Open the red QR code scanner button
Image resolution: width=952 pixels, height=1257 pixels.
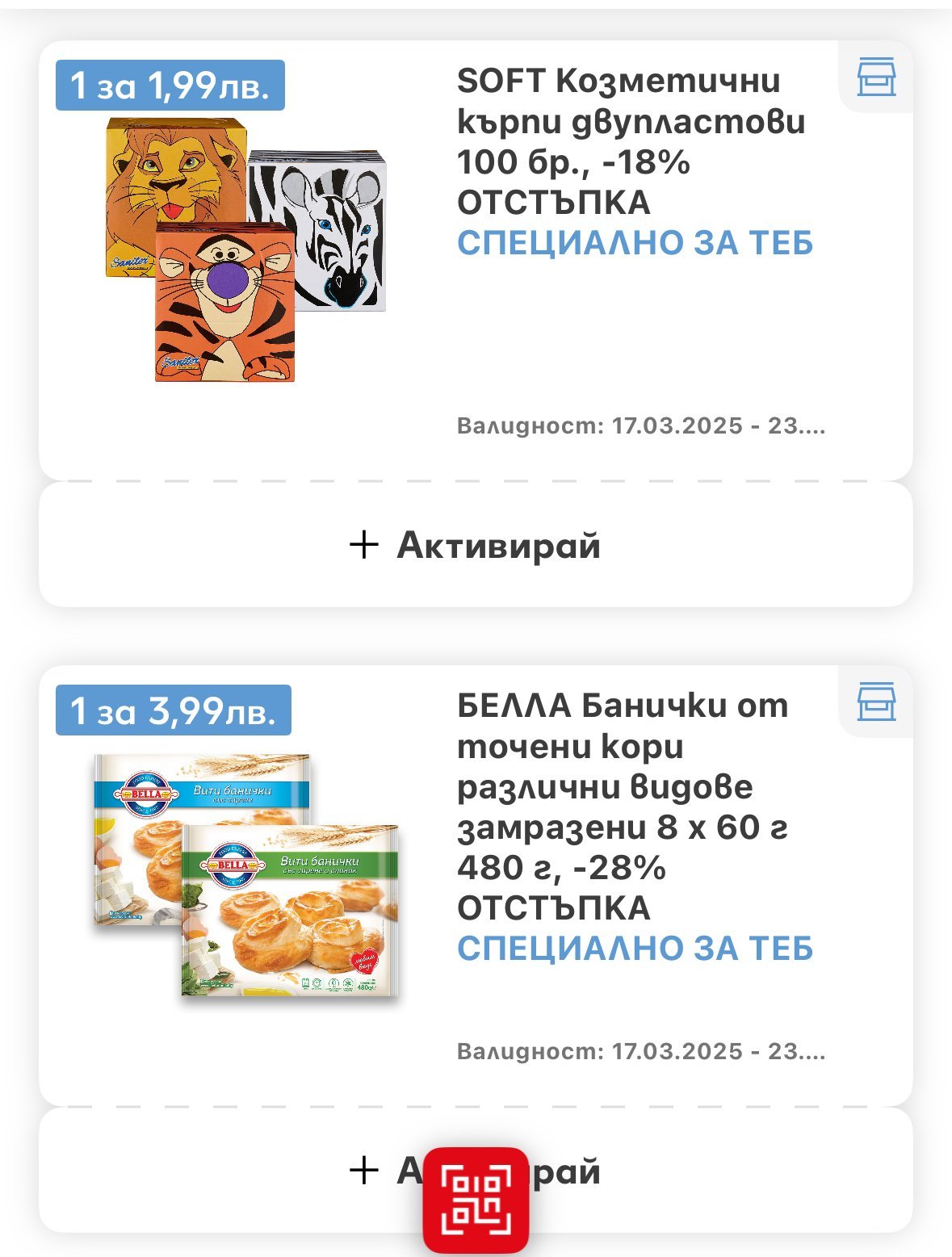(x=476, y=1200)
